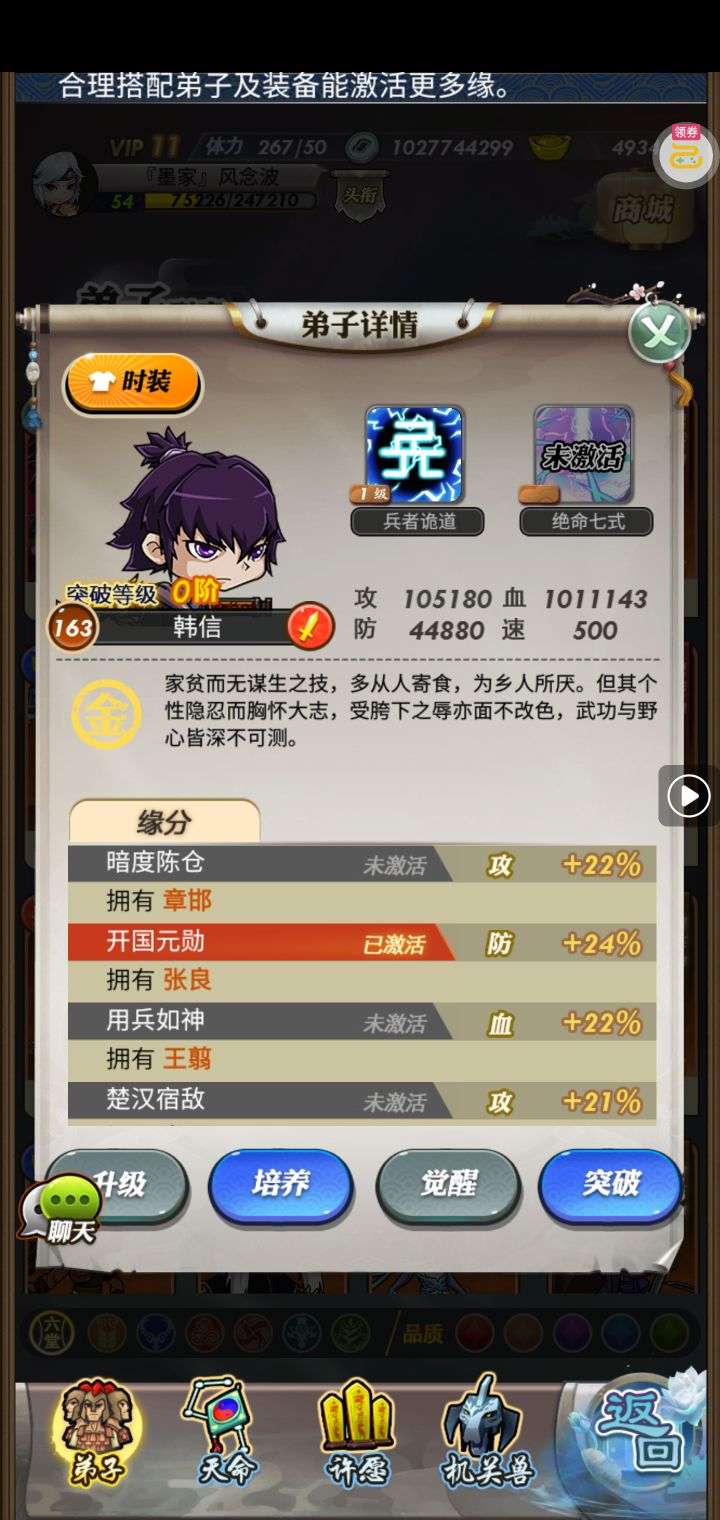The width and height of the screenshot is (720, 1520).
Task: Open 觉醒 awakening
Action: [447, 1185]
